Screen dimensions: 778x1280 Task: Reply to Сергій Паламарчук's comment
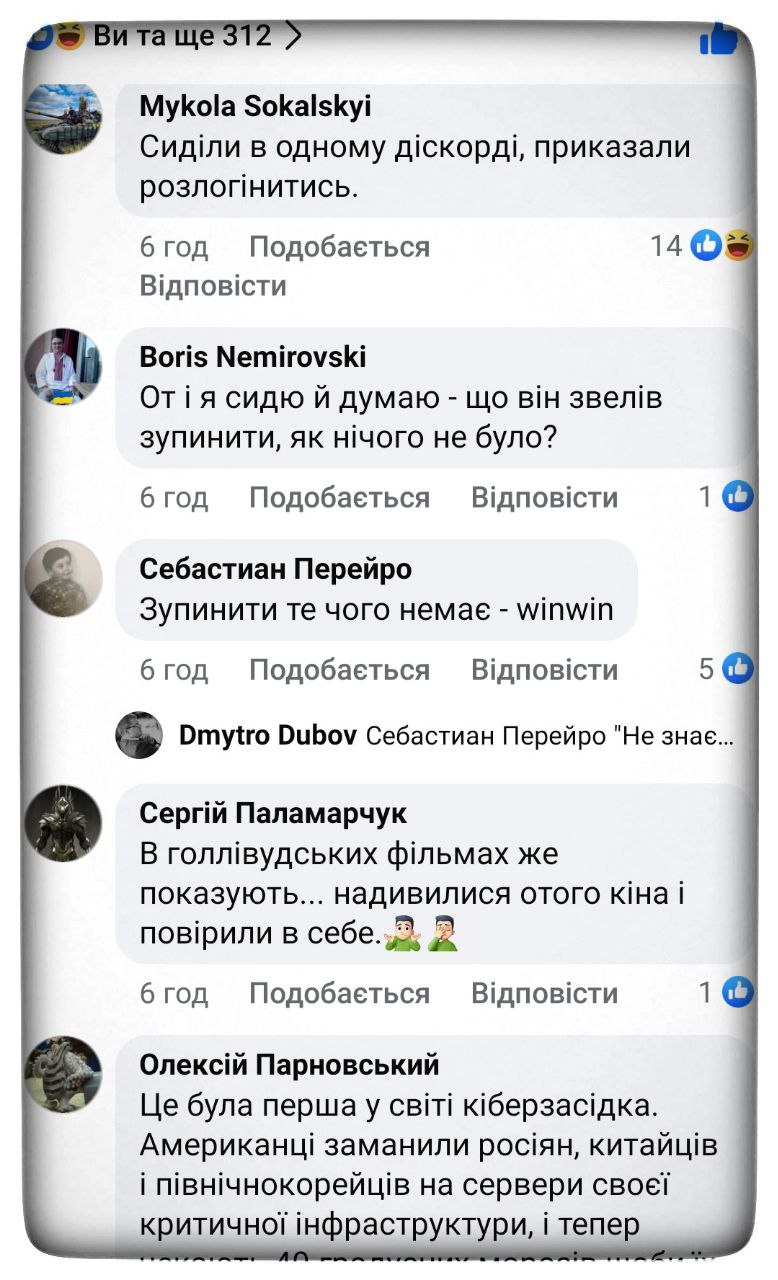pyautogui.click(x=544, y=994)
